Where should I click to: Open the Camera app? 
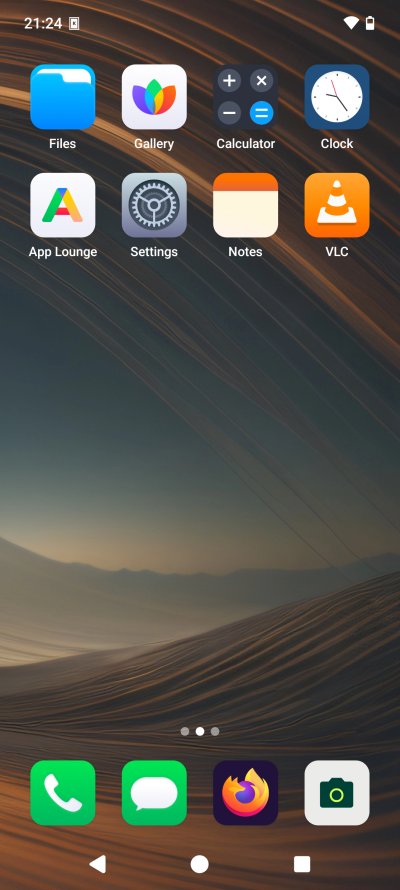tap(337, 793)
